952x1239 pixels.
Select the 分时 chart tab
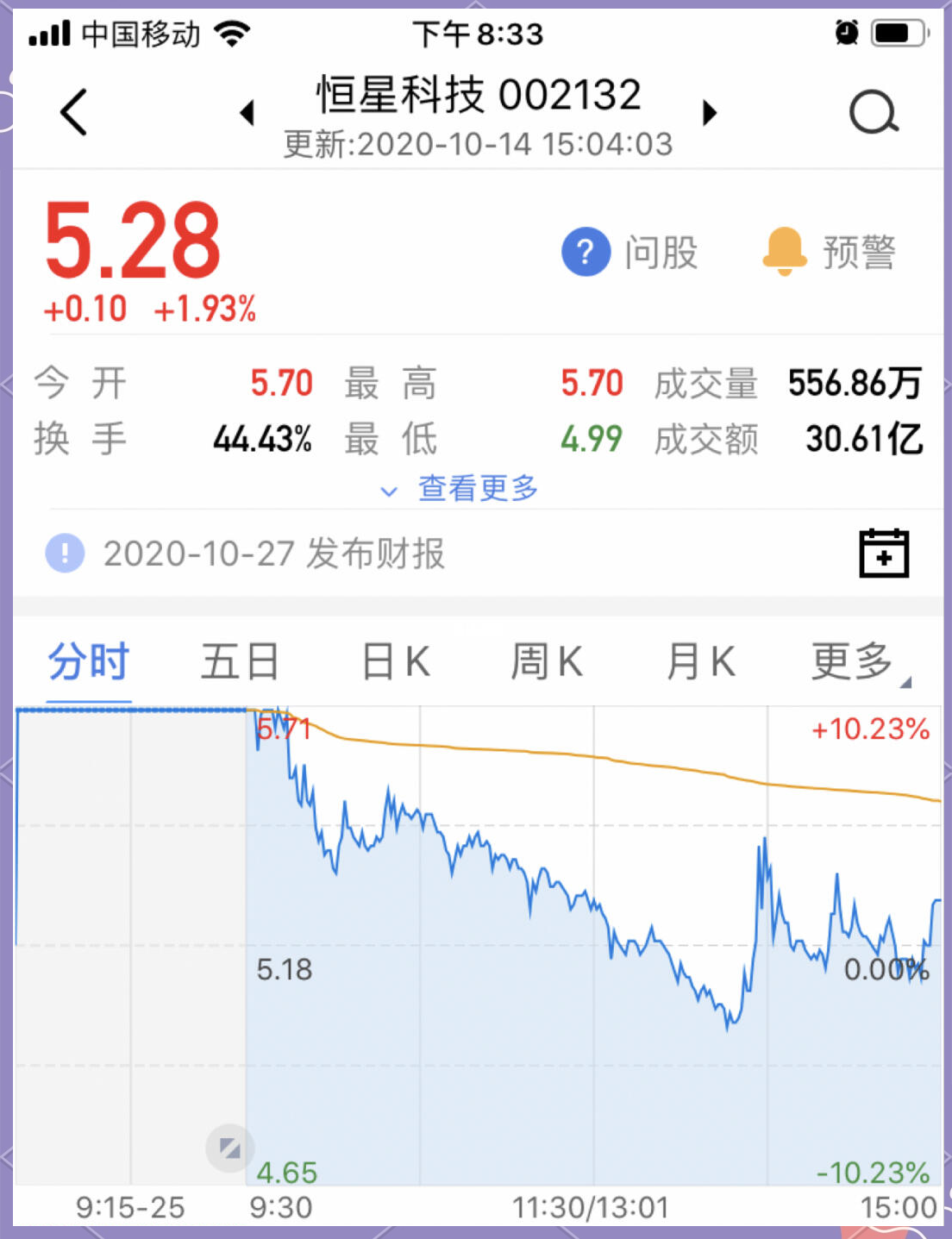pos(88,662)
